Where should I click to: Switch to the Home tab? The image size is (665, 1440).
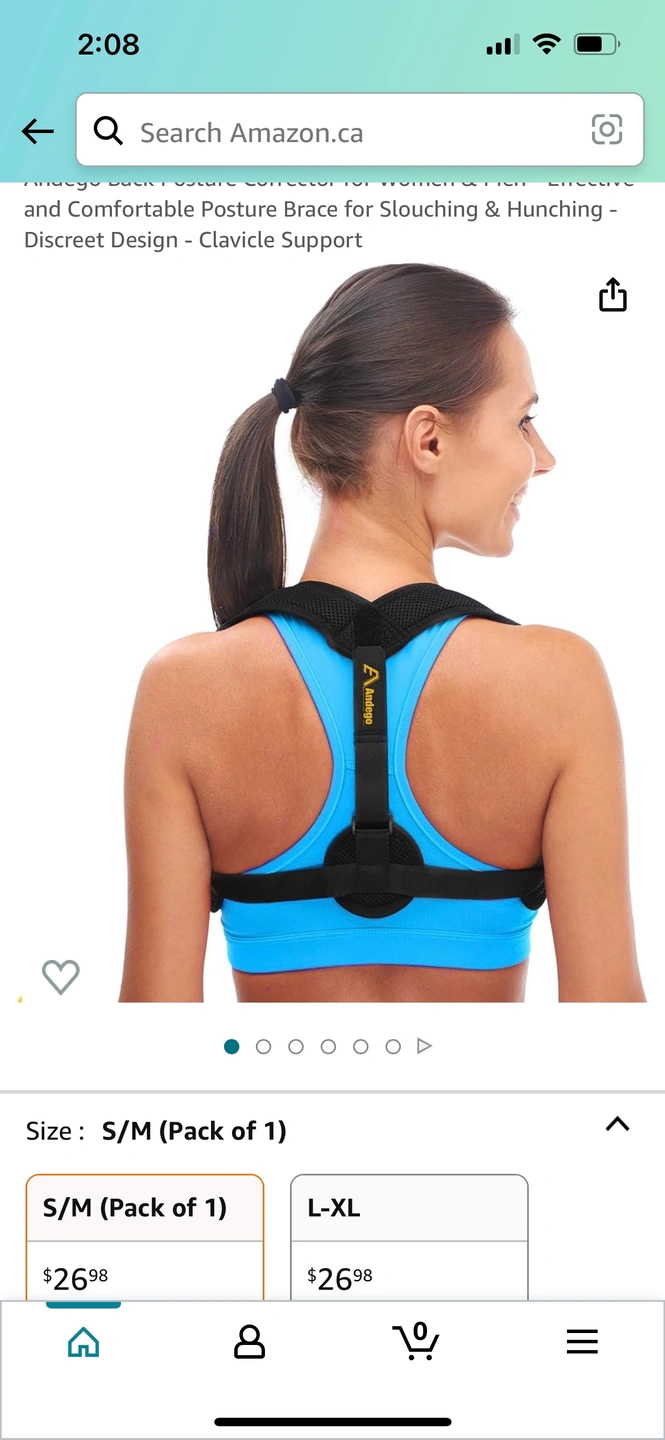click(83, 1342)
